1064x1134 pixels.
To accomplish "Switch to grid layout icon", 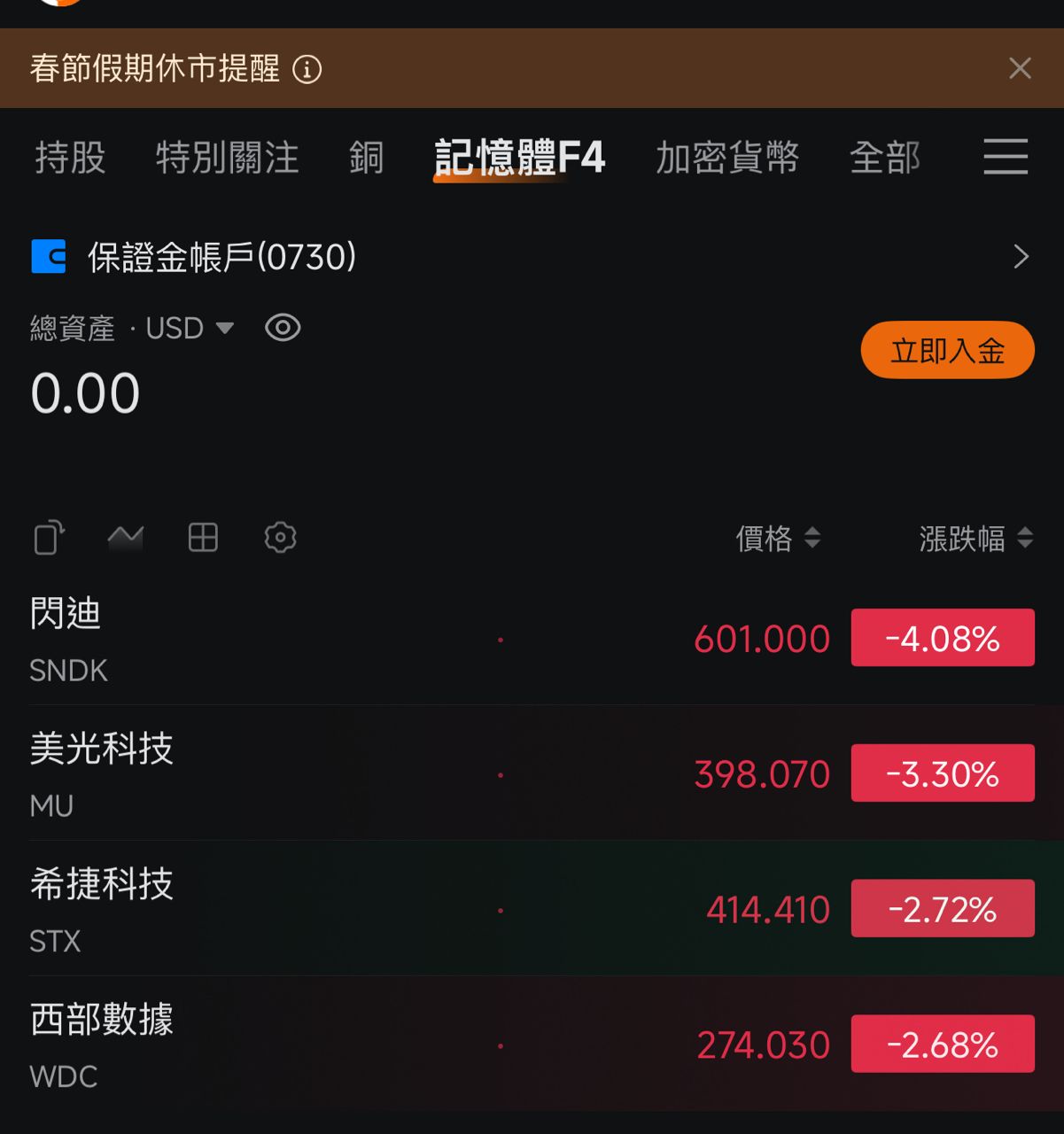I will 203,537.
